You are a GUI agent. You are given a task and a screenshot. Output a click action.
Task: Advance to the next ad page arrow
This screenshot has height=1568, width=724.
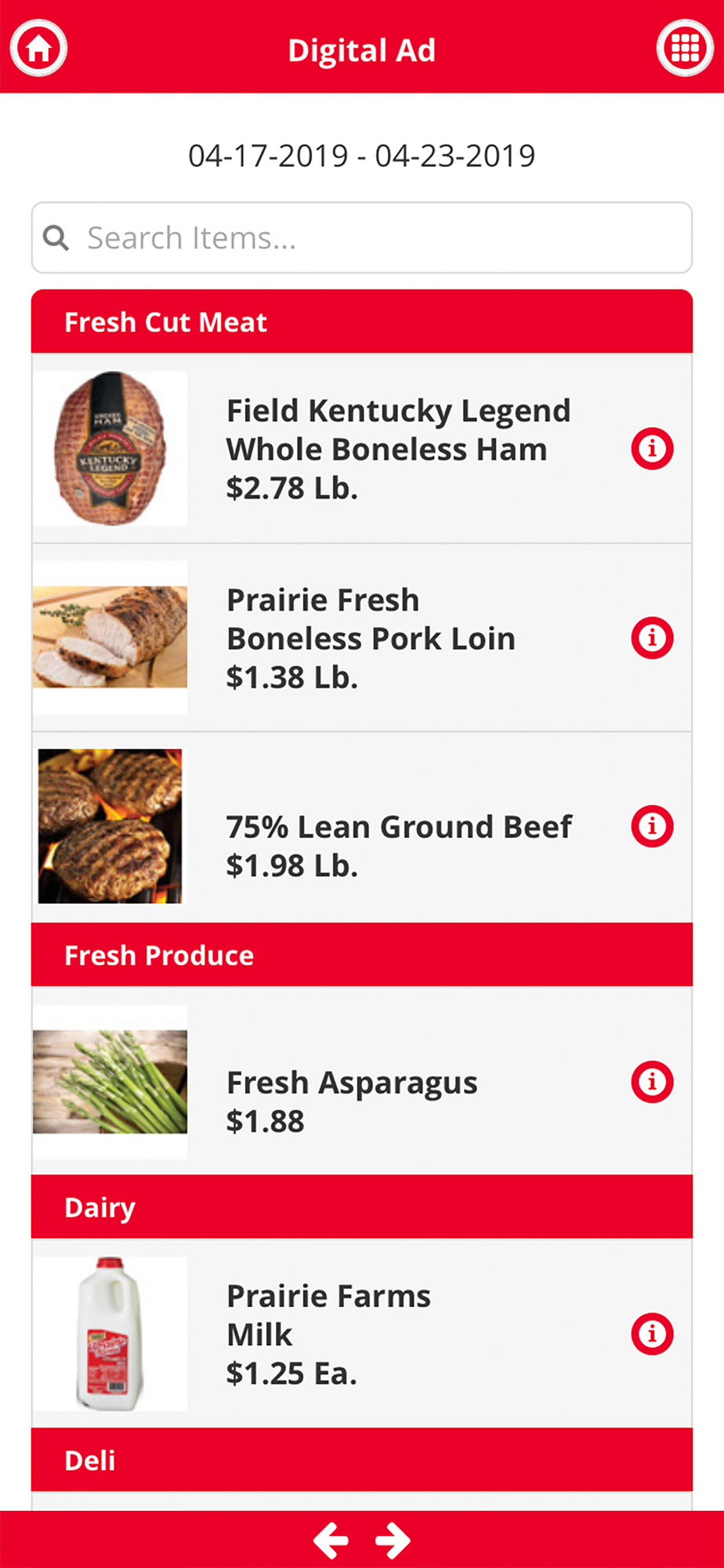(393, 1541)
